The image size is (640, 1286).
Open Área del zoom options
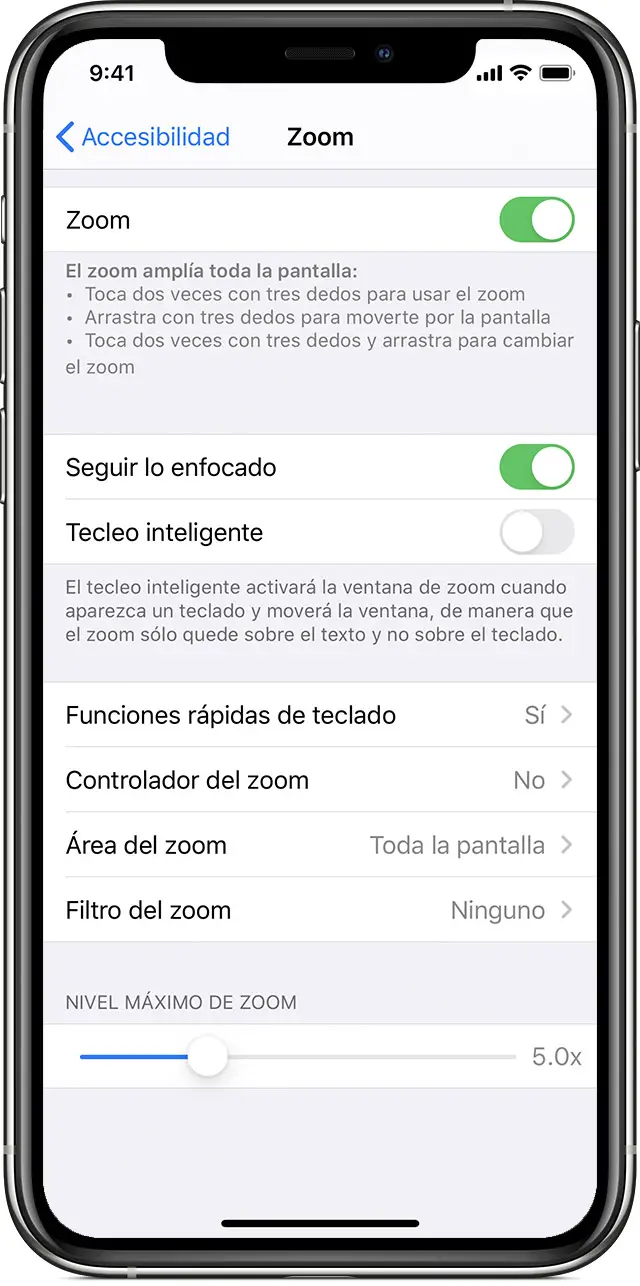point(320,845)
